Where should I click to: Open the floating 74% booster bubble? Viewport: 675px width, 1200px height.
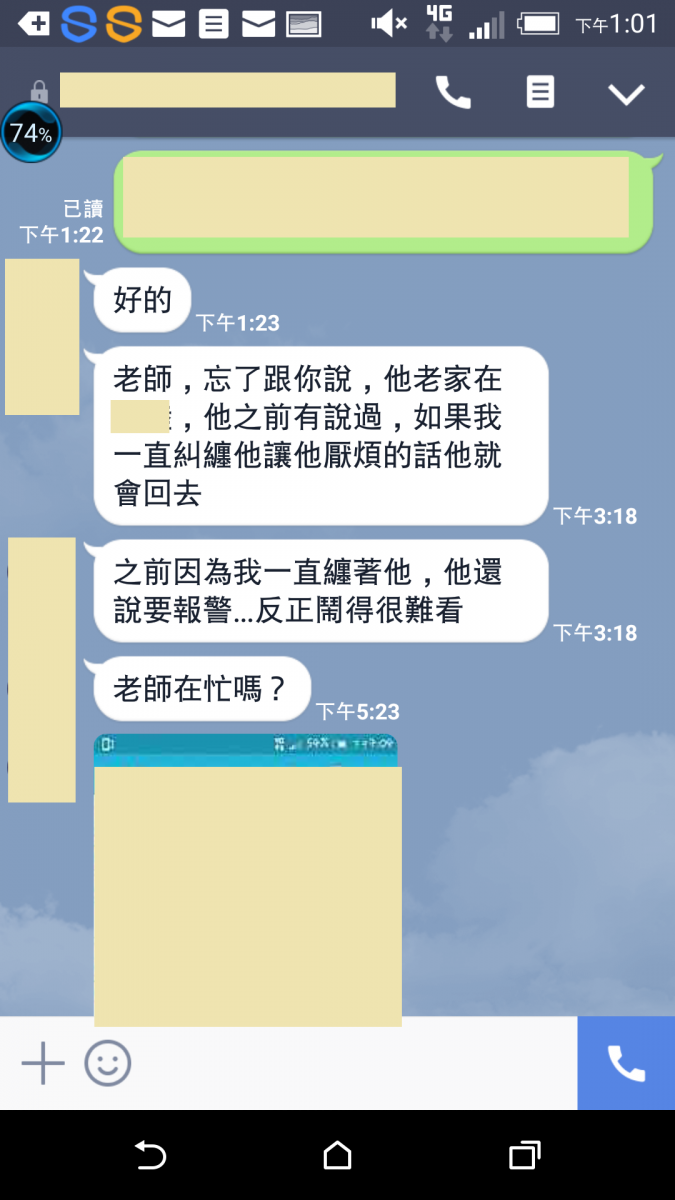coord(31,133)
